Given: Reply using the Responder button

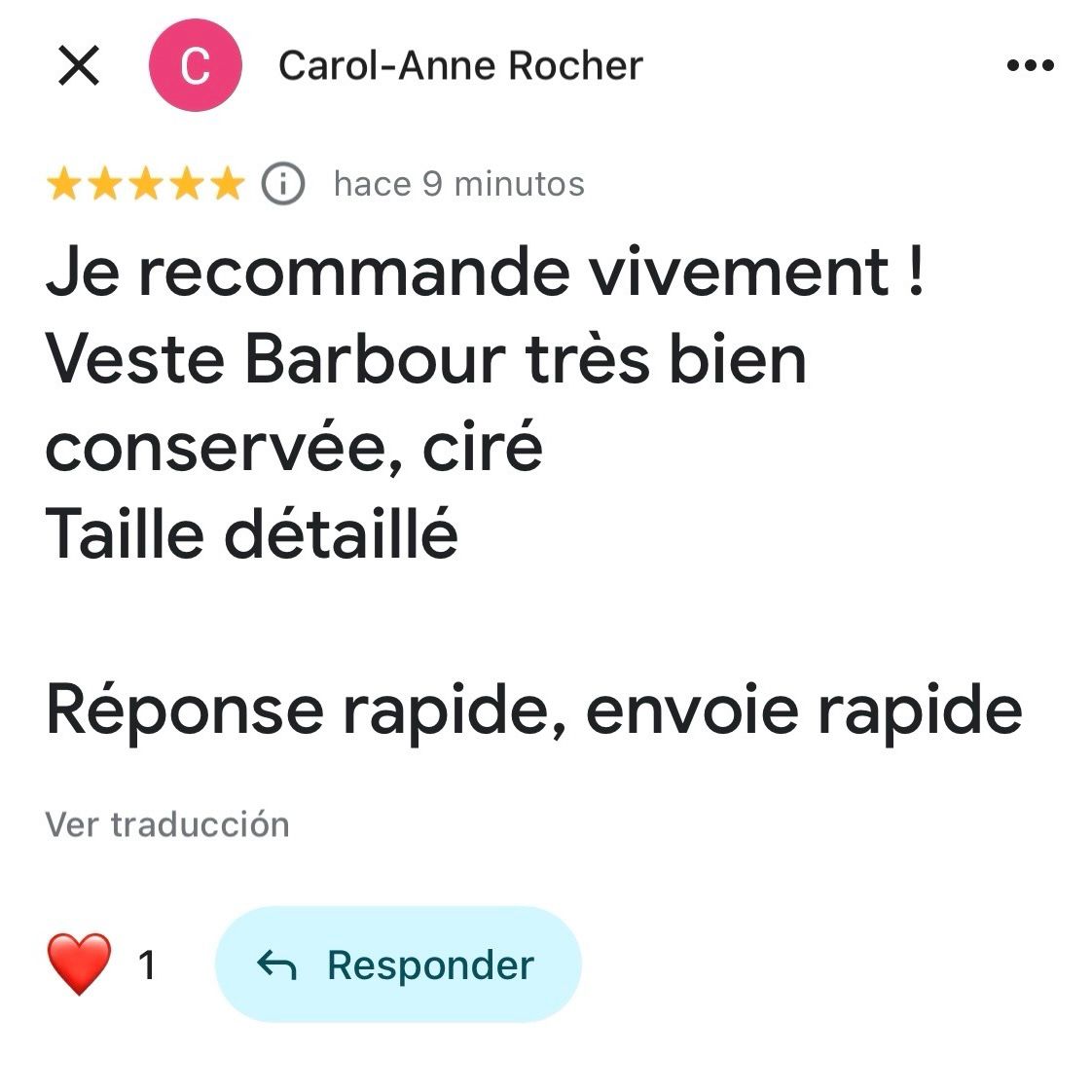Looking at the screenshot, I should (x=397, y=965).
